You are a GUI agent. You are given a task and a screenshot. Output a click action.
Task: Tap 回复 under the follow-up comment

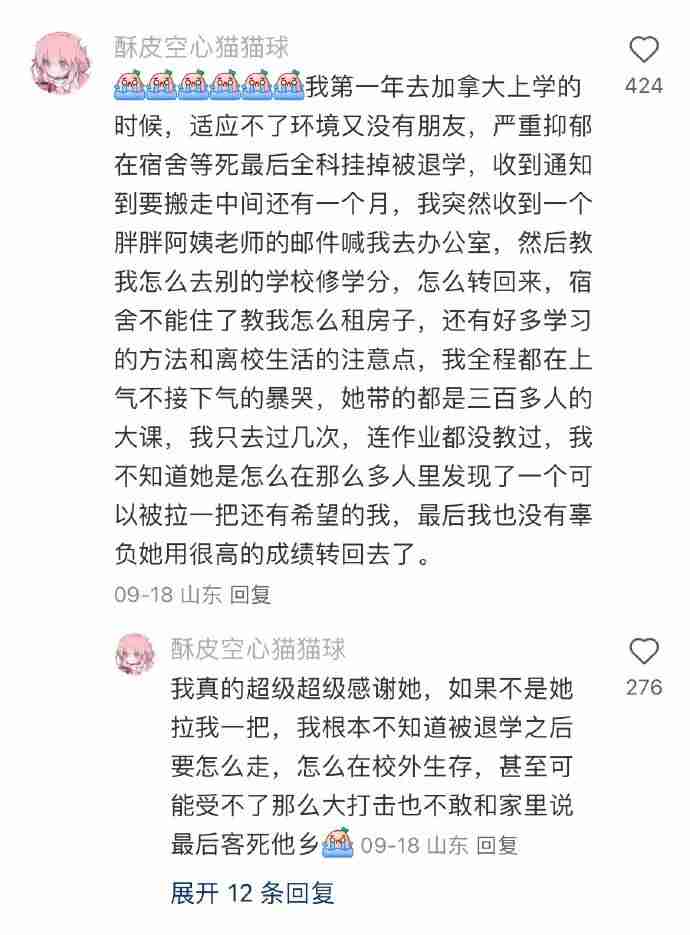pos(497,845)
